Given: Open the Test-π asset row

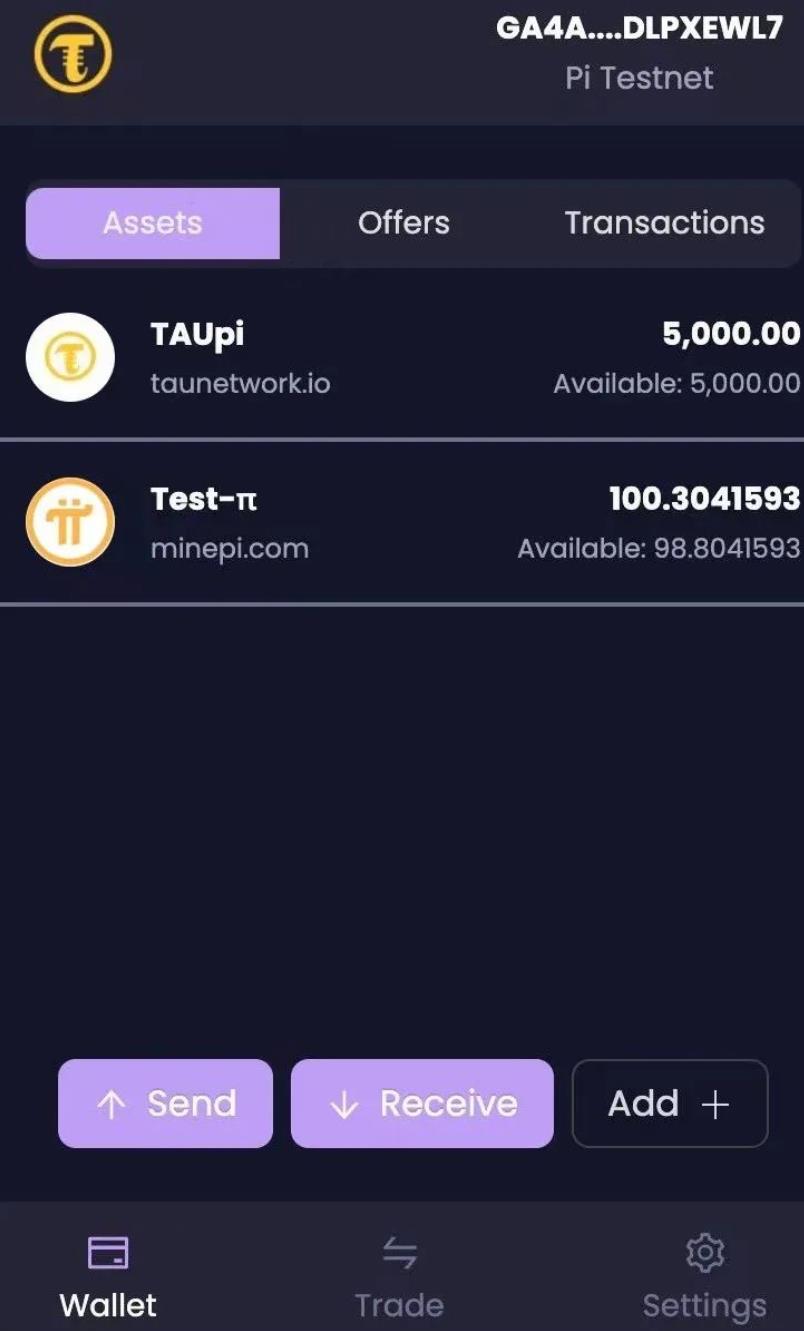Looking at the screenshot, I should [402, 523].
